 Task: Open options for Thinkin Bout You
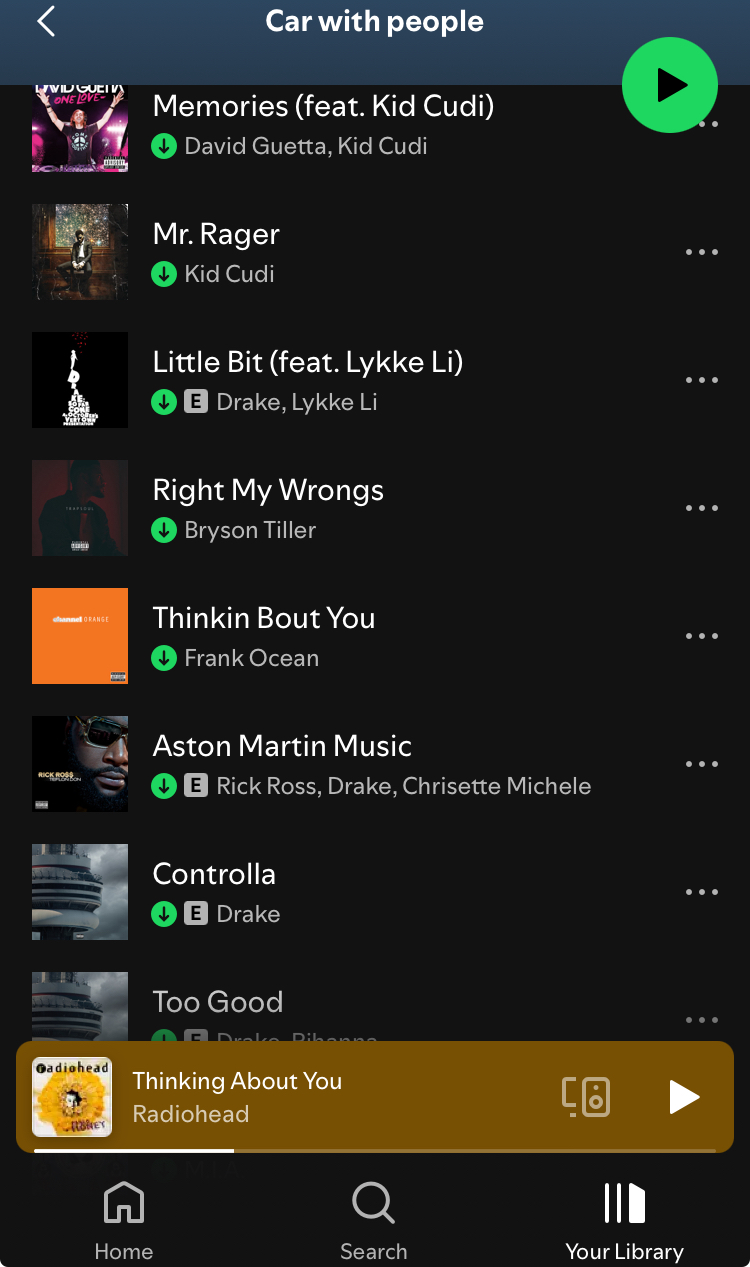click(x=702, y=636)
